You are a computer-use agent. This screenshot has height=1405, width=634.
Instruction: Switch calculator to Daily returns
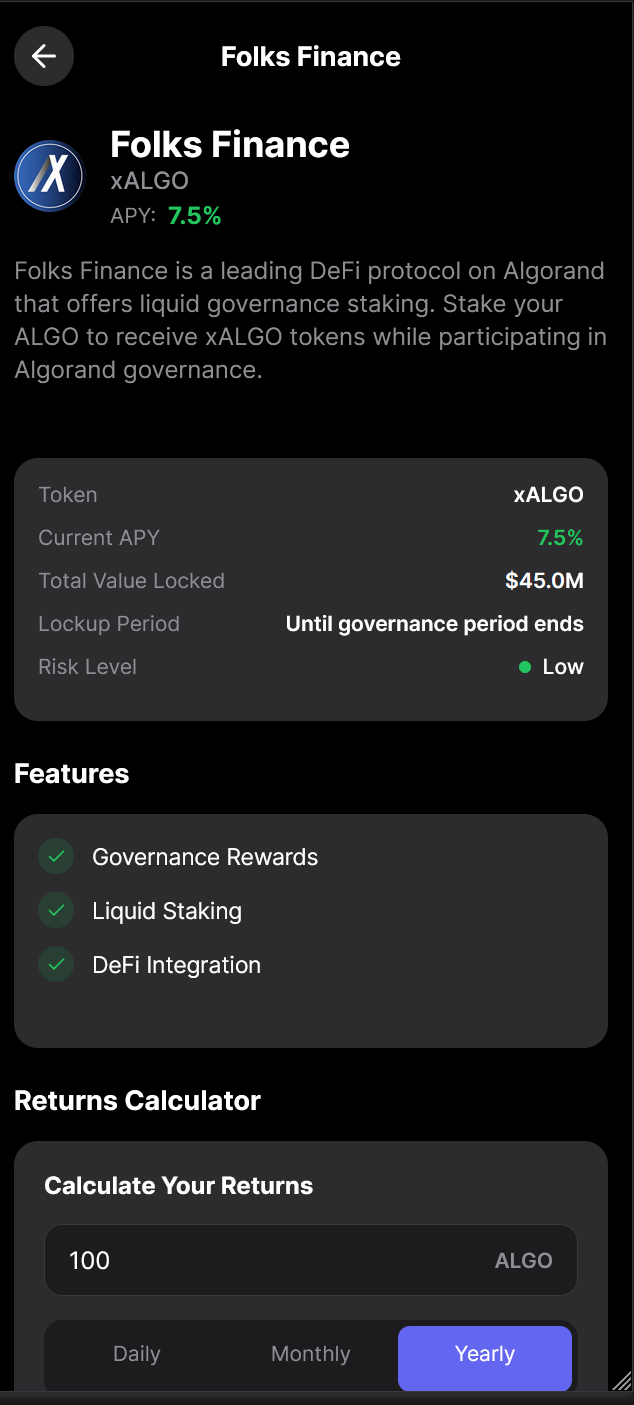pyautogui.click(x=137, y=1354)
